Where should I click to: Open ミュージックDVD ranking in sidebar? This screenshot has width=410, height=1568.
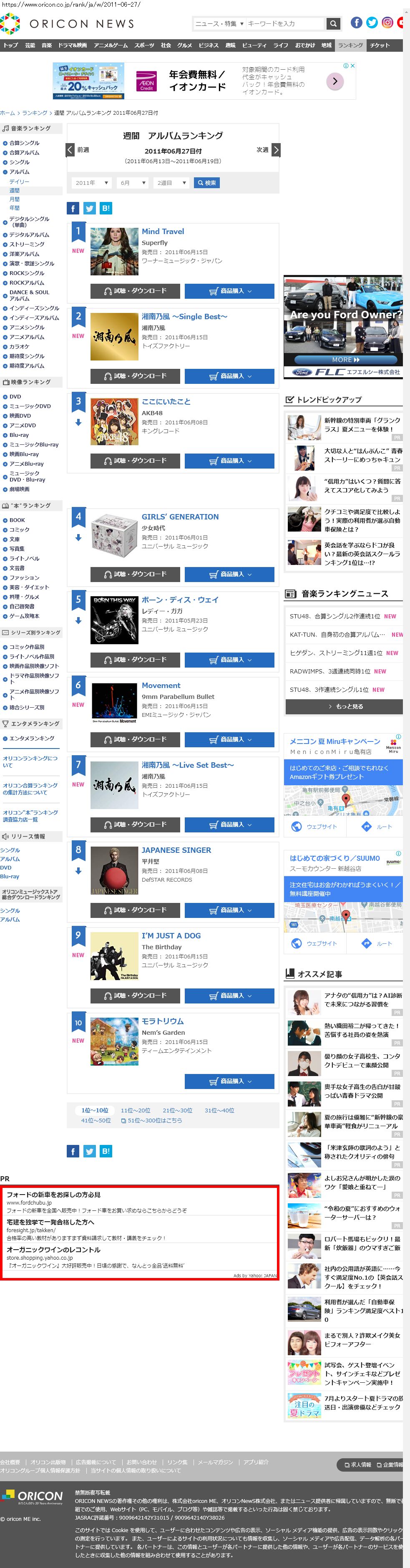pos(30,406)
